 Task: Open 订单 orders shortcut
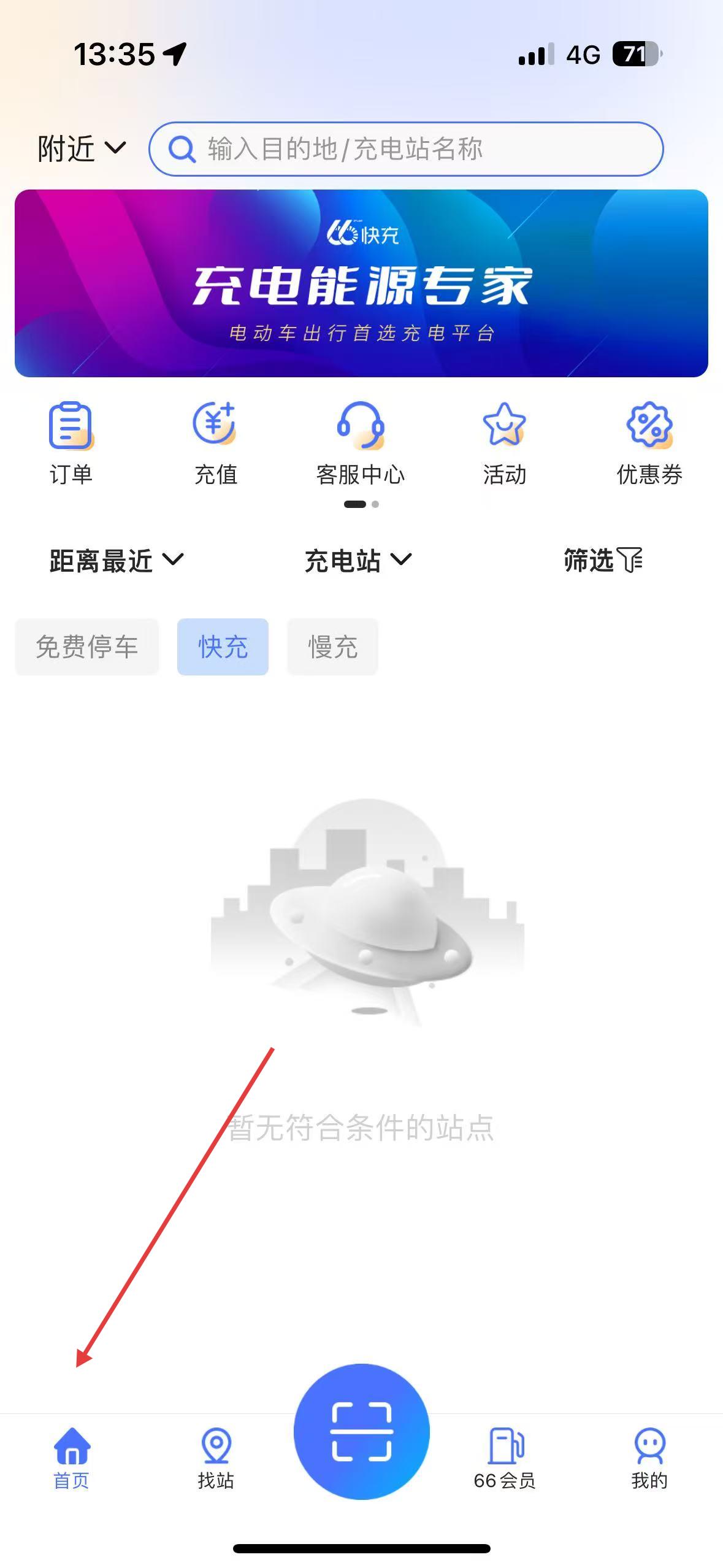tap(71, 443)
